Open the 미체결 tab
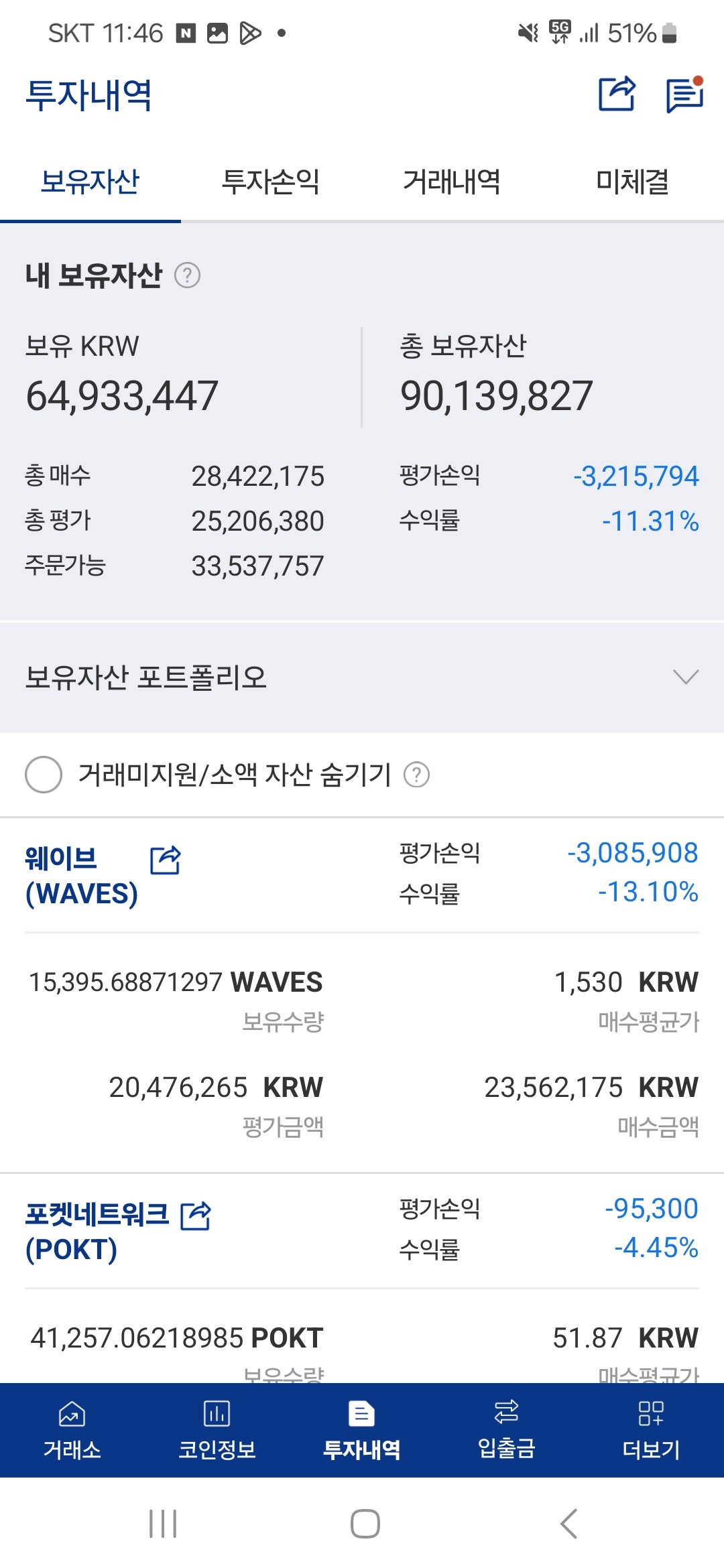The image size is (724, 1568). pos(633,182)
